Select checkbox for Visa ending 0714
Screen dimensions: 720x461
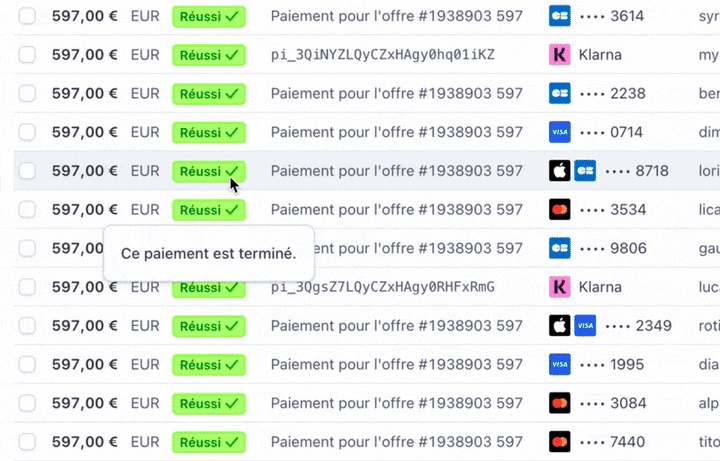pyautogui.click(x=27, y=132)
